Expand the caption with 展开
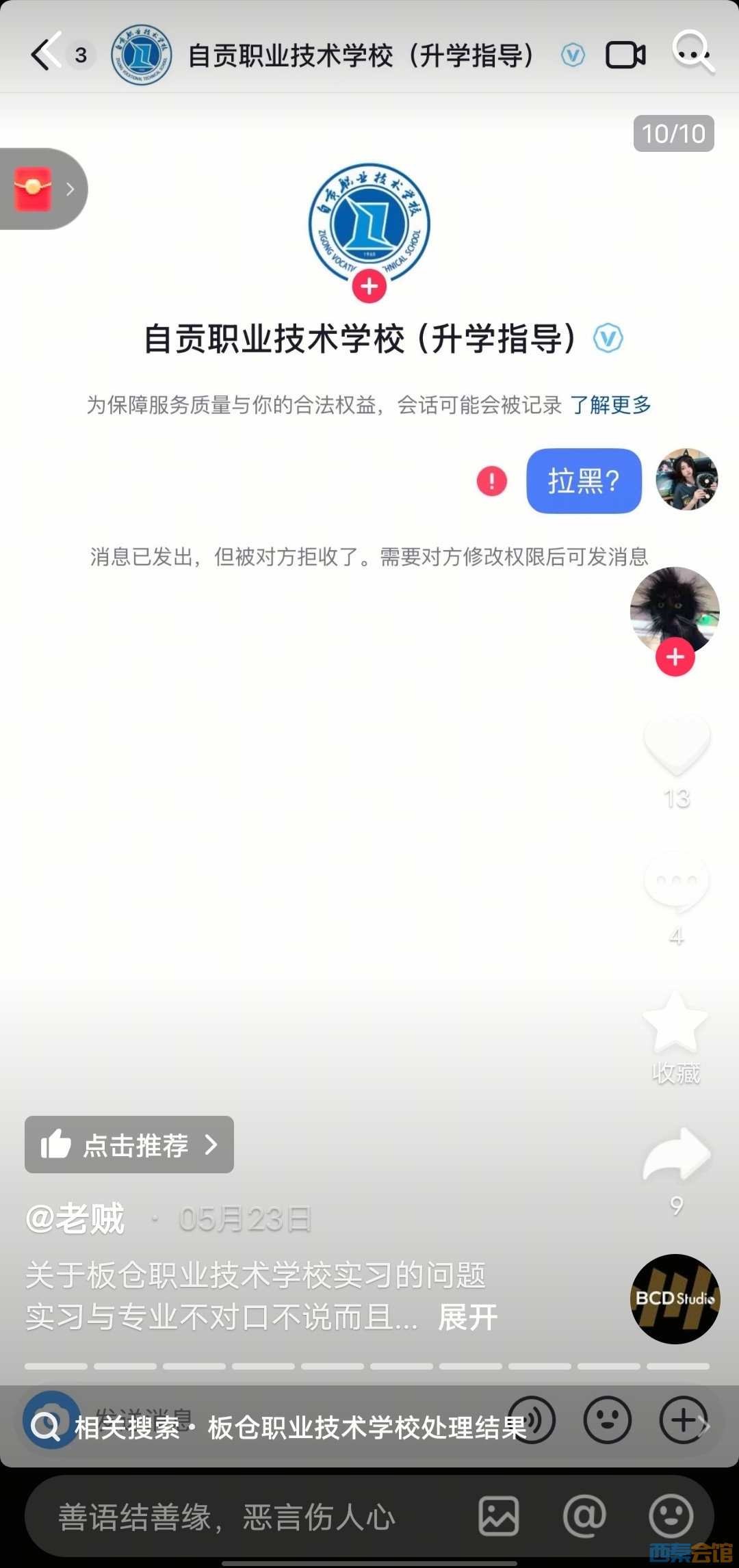 coord(467,1317)
